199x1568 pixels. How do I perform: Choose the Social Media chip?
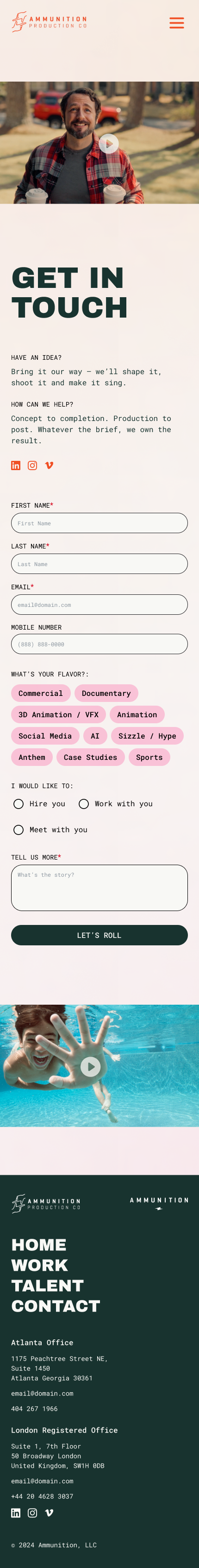pos(45,736)
